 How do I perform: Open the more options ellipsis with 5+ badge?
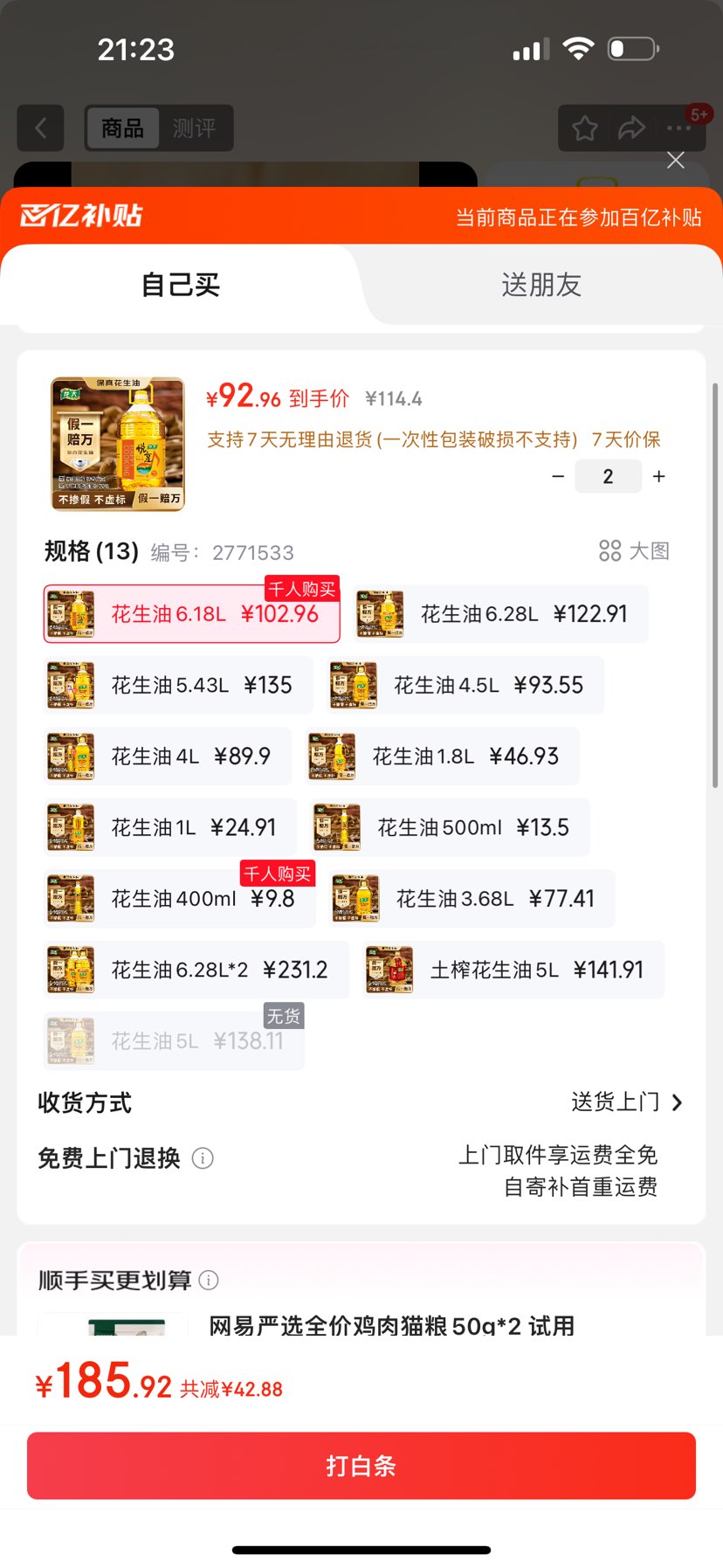pos(678,128)
